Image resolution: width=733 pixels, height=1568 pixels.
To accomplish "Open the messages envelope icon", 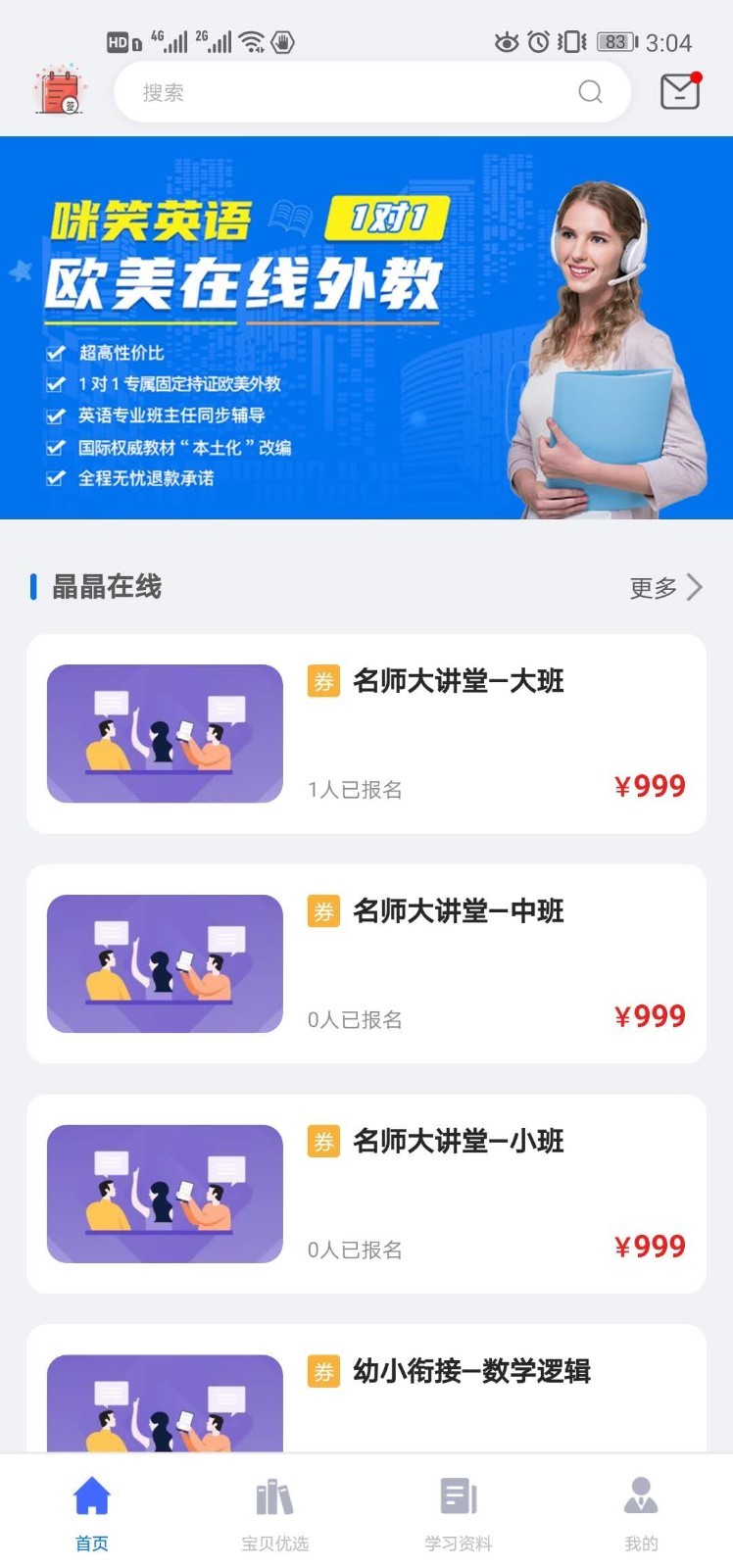I will click(x=679, y=91).
